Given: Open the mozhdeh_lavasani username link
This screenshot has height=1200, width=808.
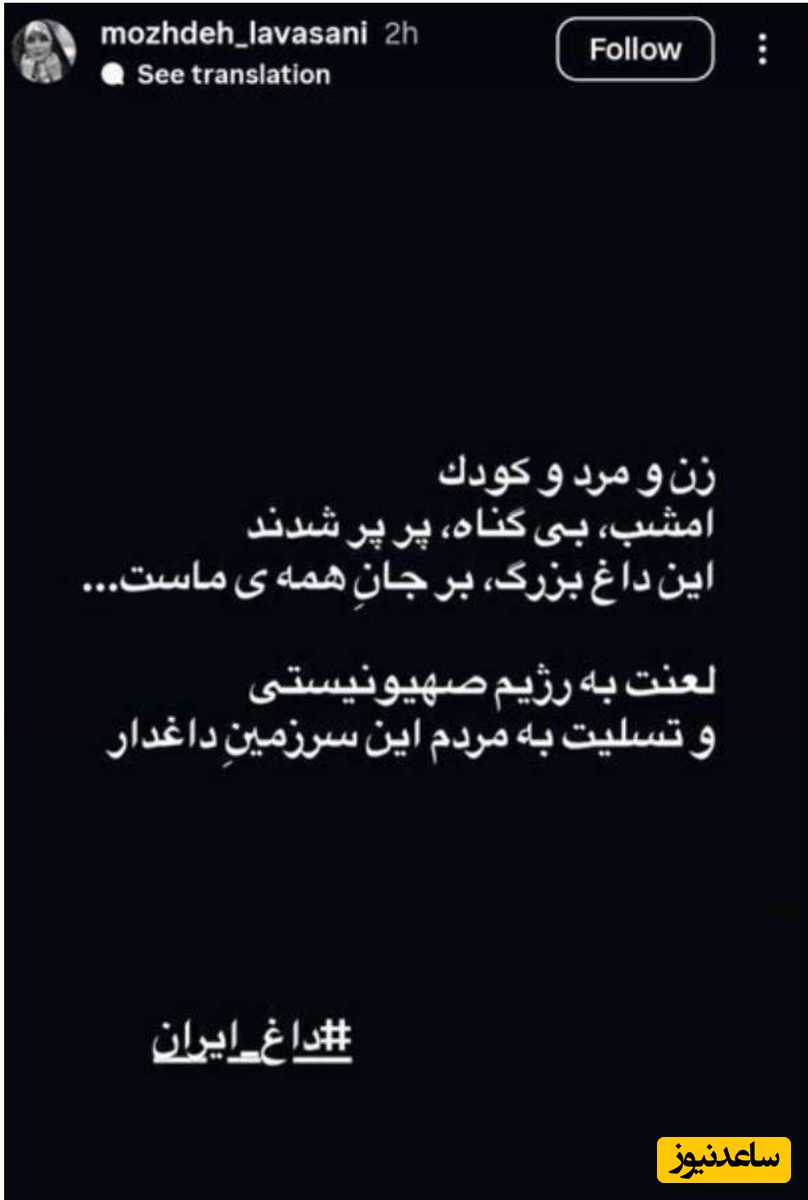Looking at the screenshot, I should pos(235,33).
